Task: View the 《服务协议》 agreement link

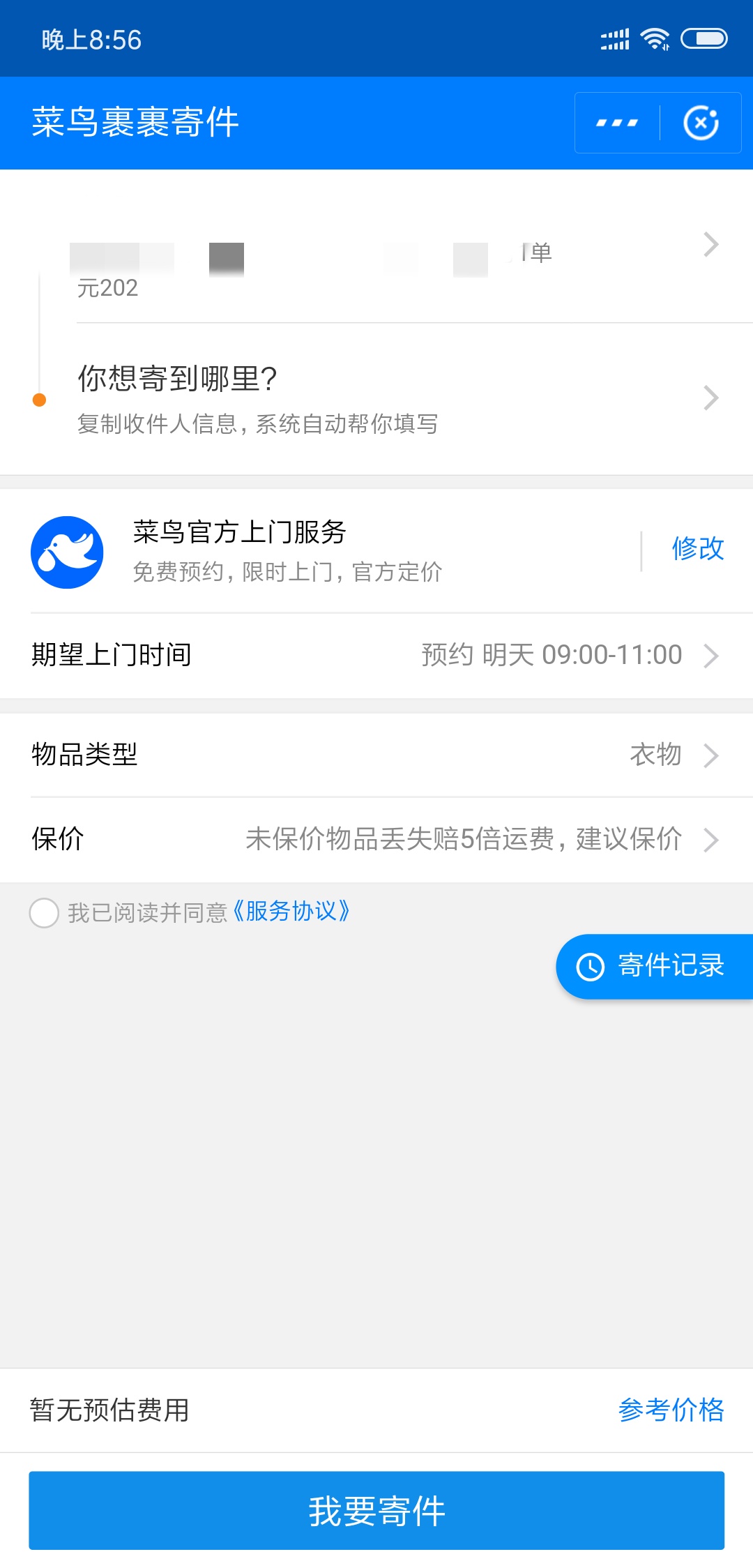Action: coord(292,912)
